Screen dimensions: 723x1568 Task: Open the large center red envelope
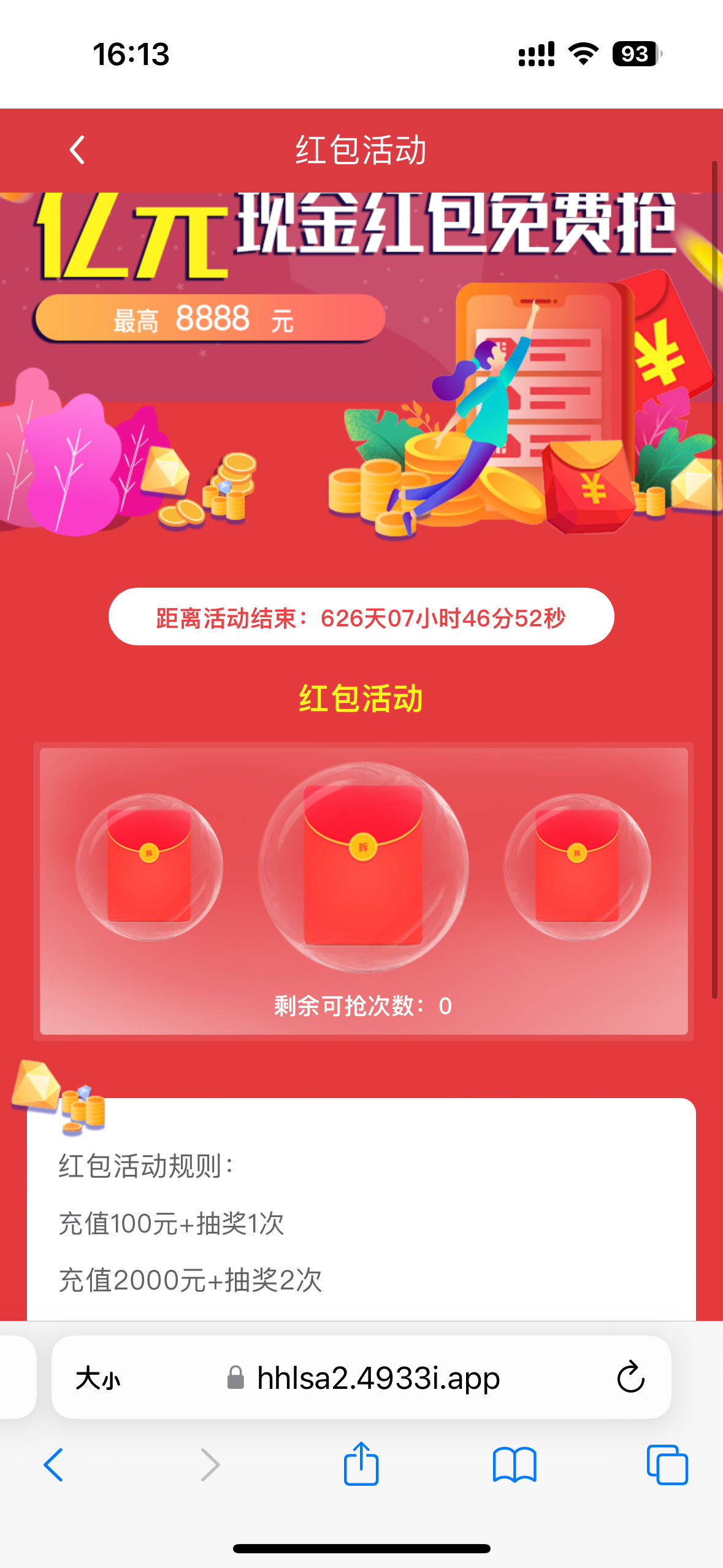click(363, 866)
